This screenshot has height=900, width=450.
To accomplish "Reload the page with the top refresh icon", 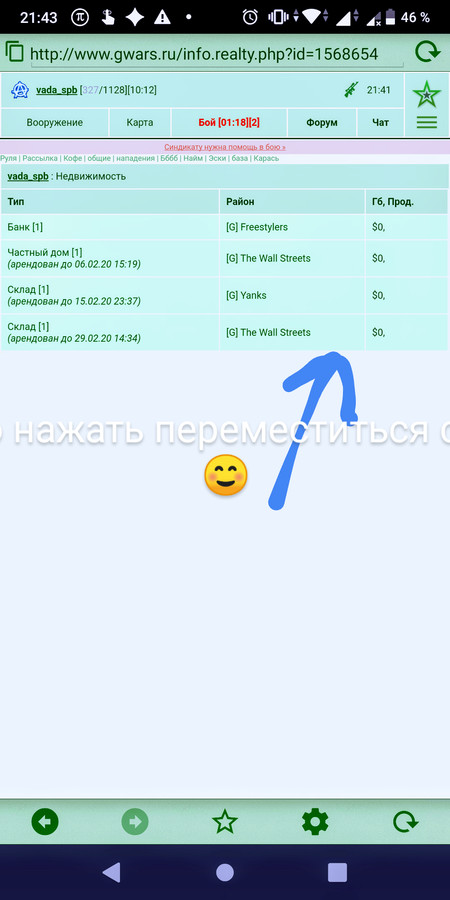I will coord(427,53).
